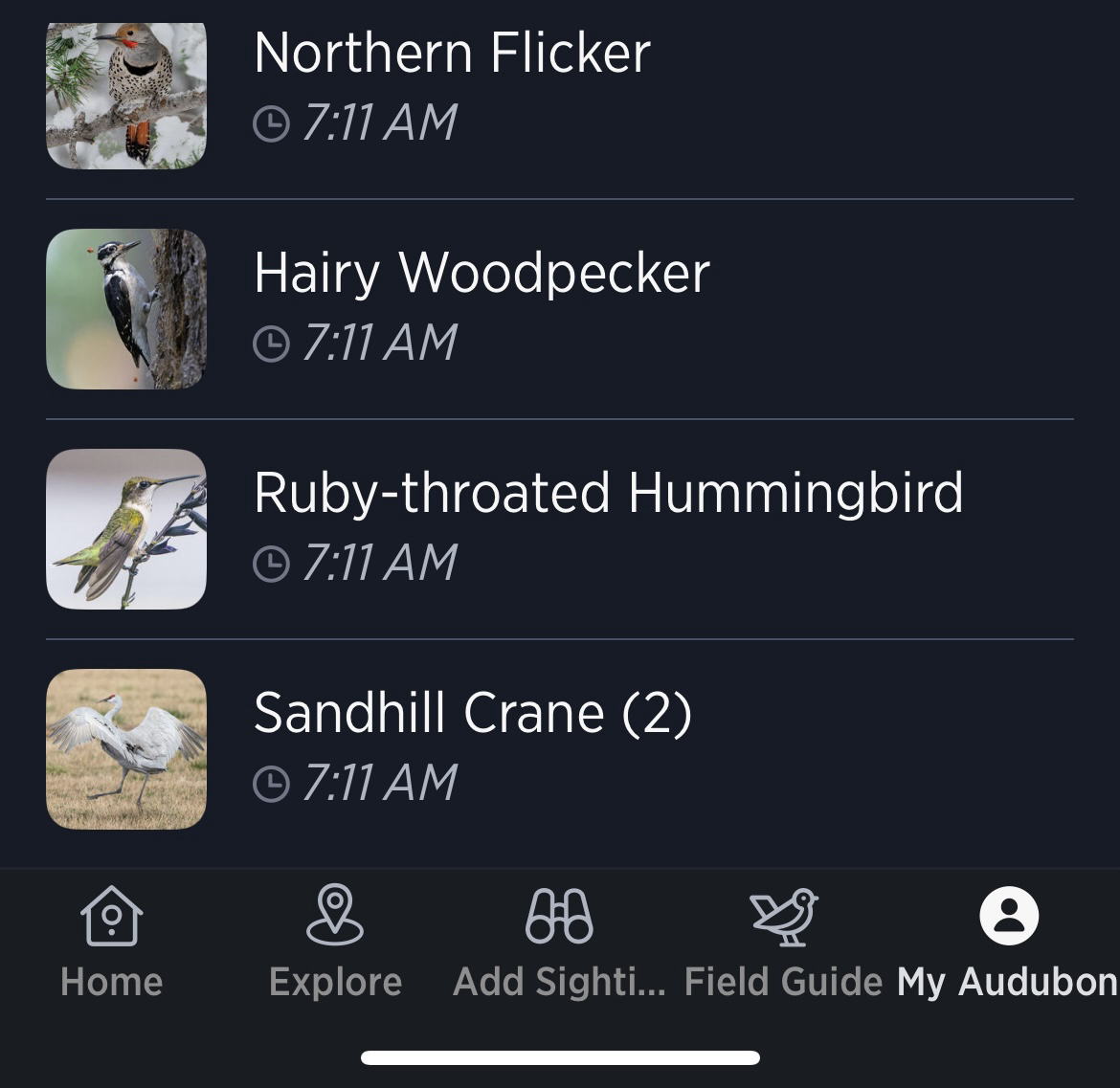
Task: Tap the Add Sighting tab
Action: coord(559,943)
